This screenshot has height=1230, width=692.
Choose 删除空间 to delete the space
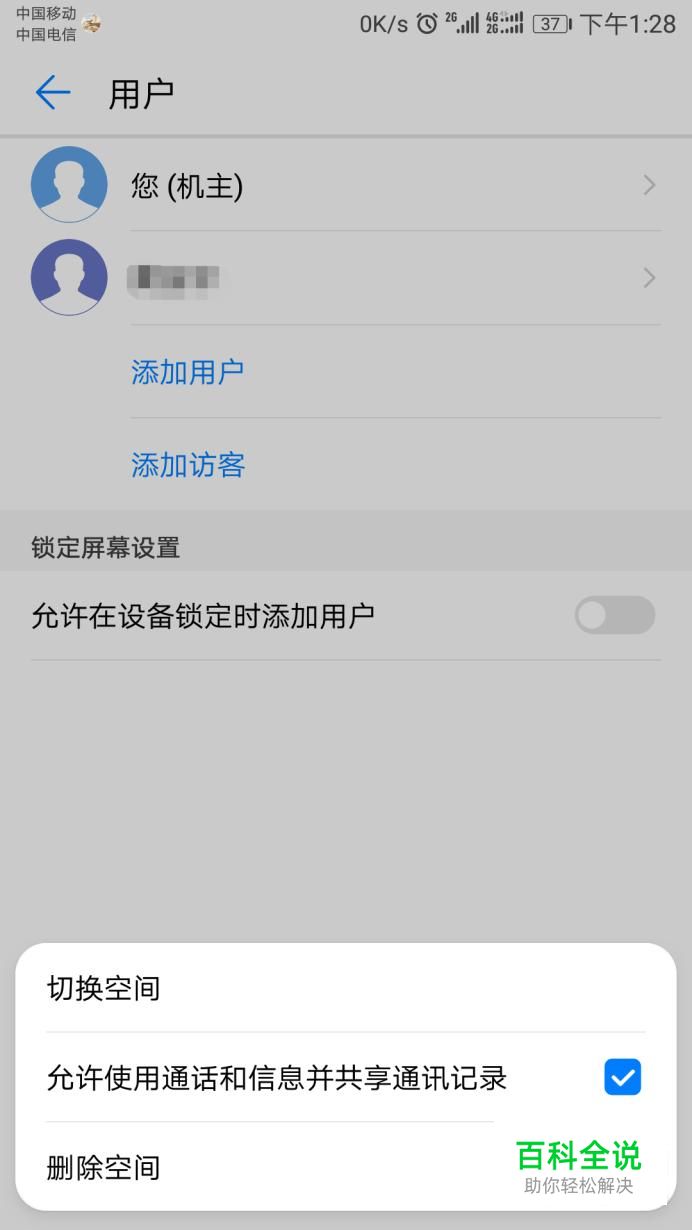click(345, 1166)
